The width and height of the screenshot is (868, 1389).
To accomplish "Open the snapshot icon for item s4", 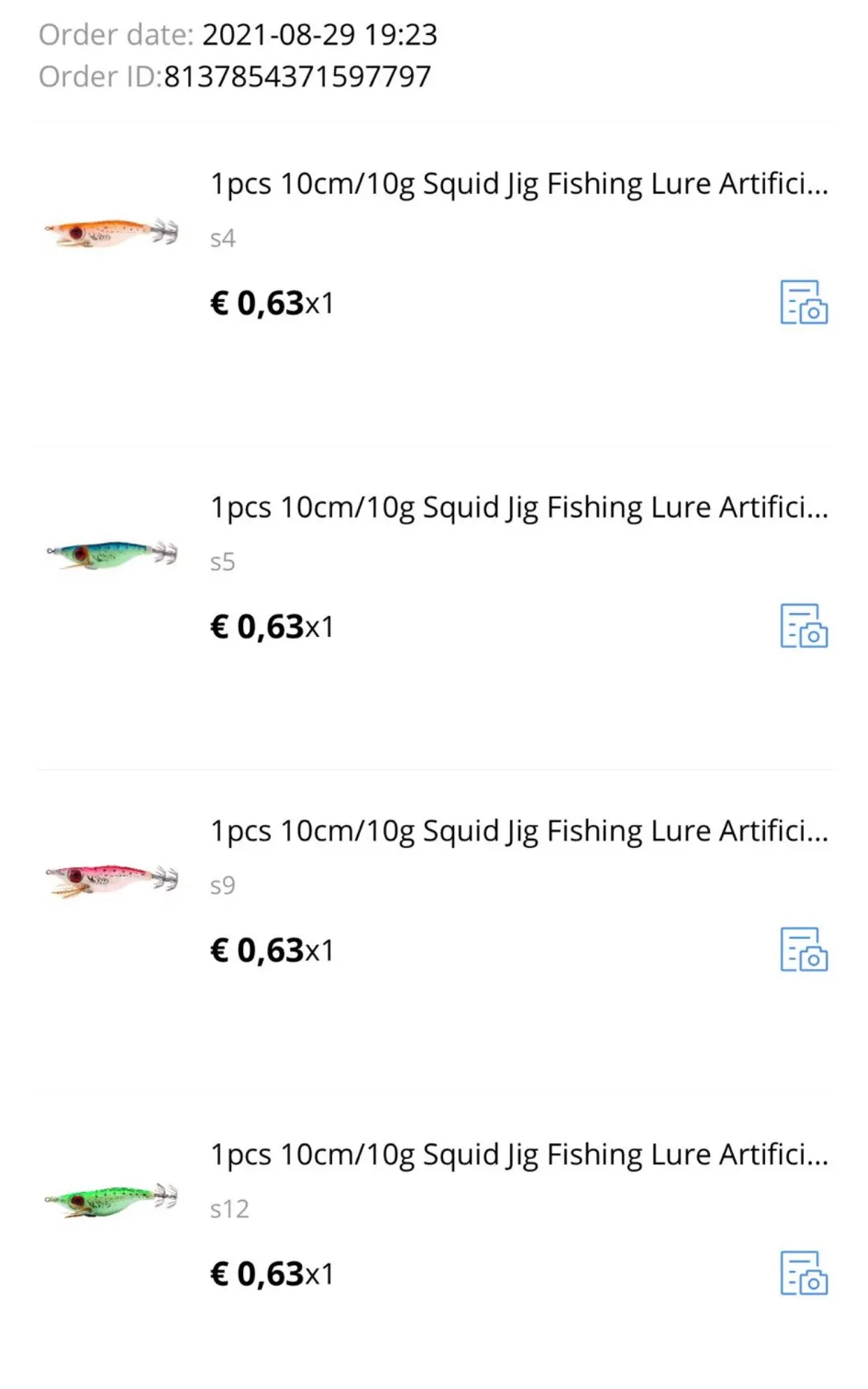I will [x=804, y=302].
